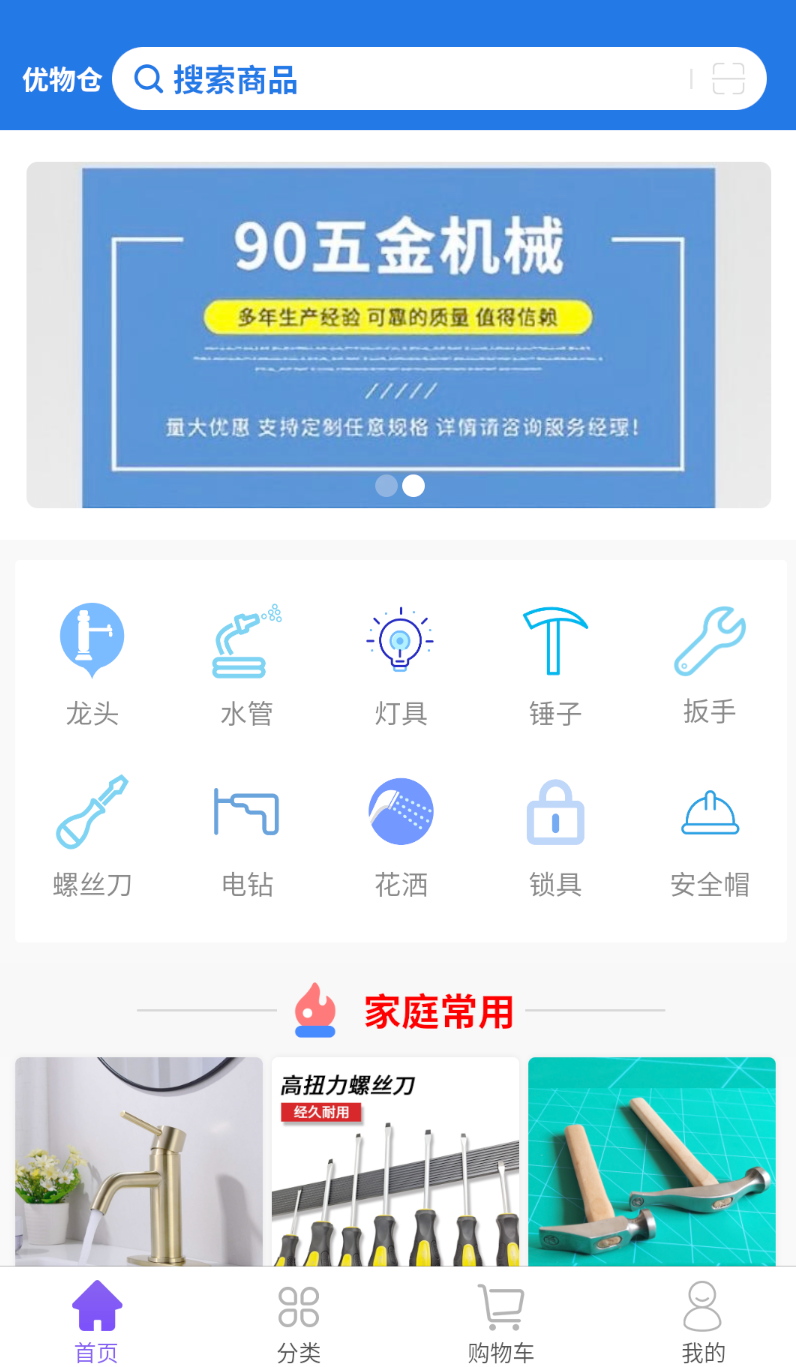The width and height of the screenshot is (796, 1367).
Task: Tap the 锤子 (hammer) category icon
Action: 555,639
